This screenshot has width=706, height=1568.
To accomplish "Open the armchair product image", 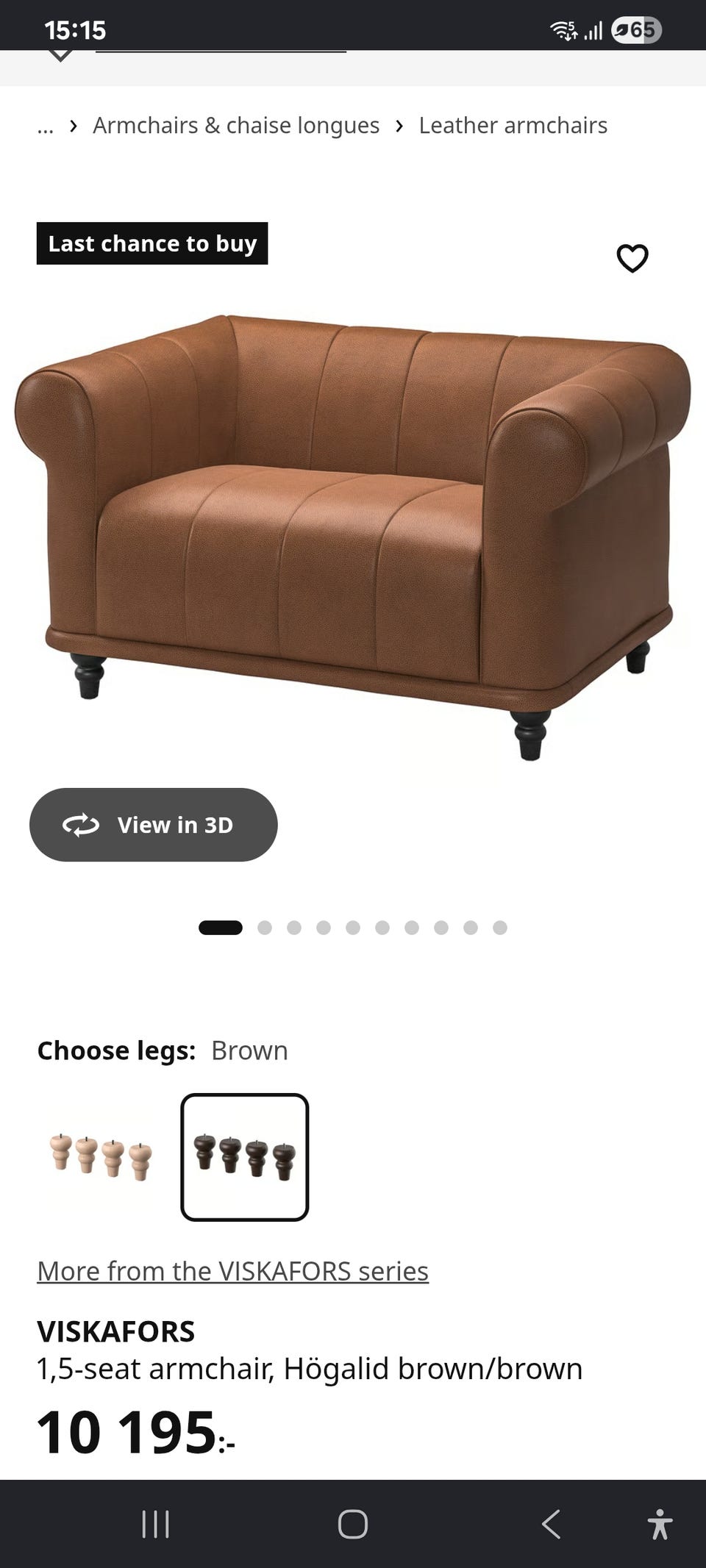I will pyautogui.click(x=353, y=537).
